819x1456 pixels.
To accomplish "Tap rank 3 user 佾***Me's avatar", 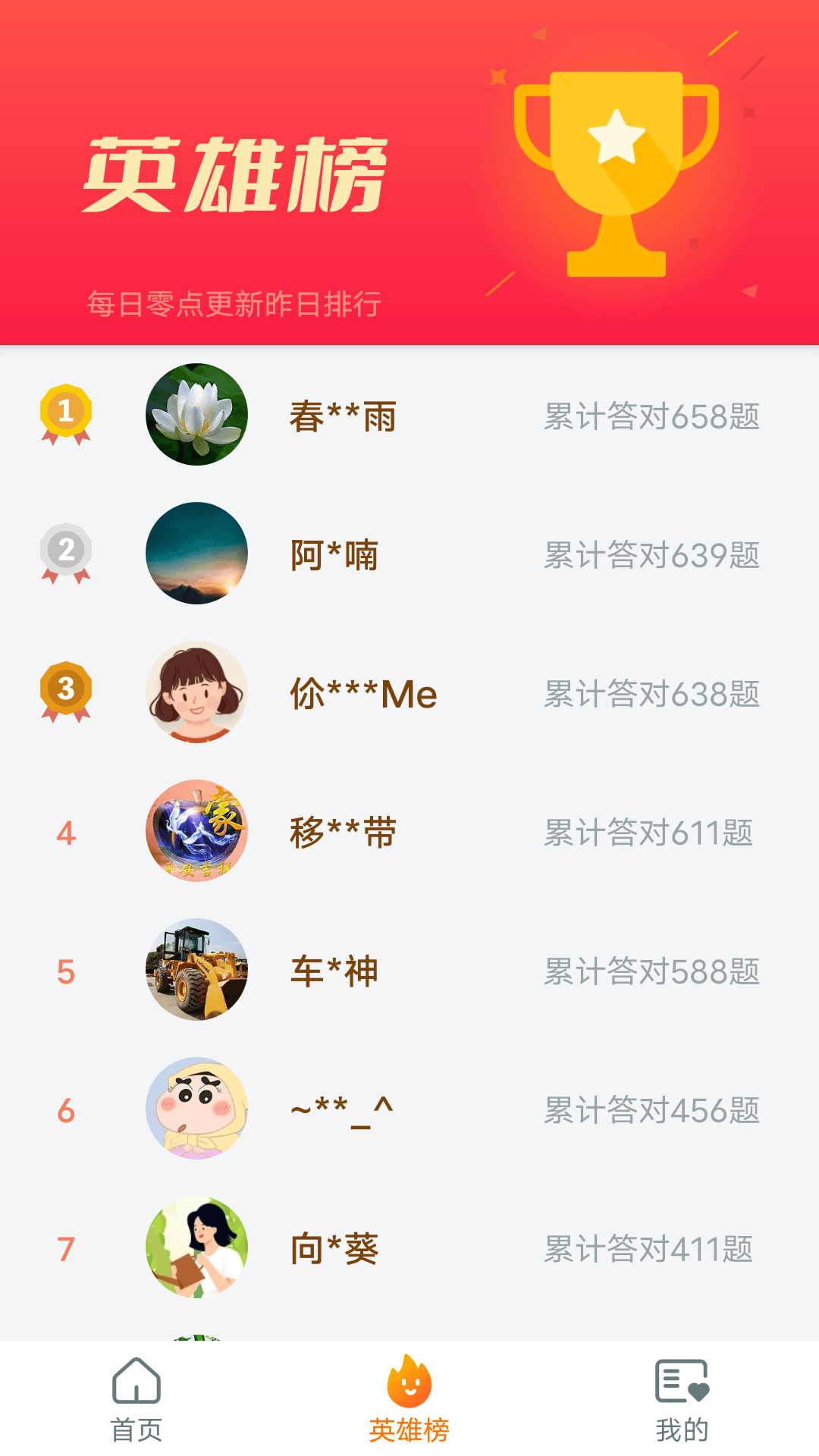I will pyautogui.click(x=196, y=690).
